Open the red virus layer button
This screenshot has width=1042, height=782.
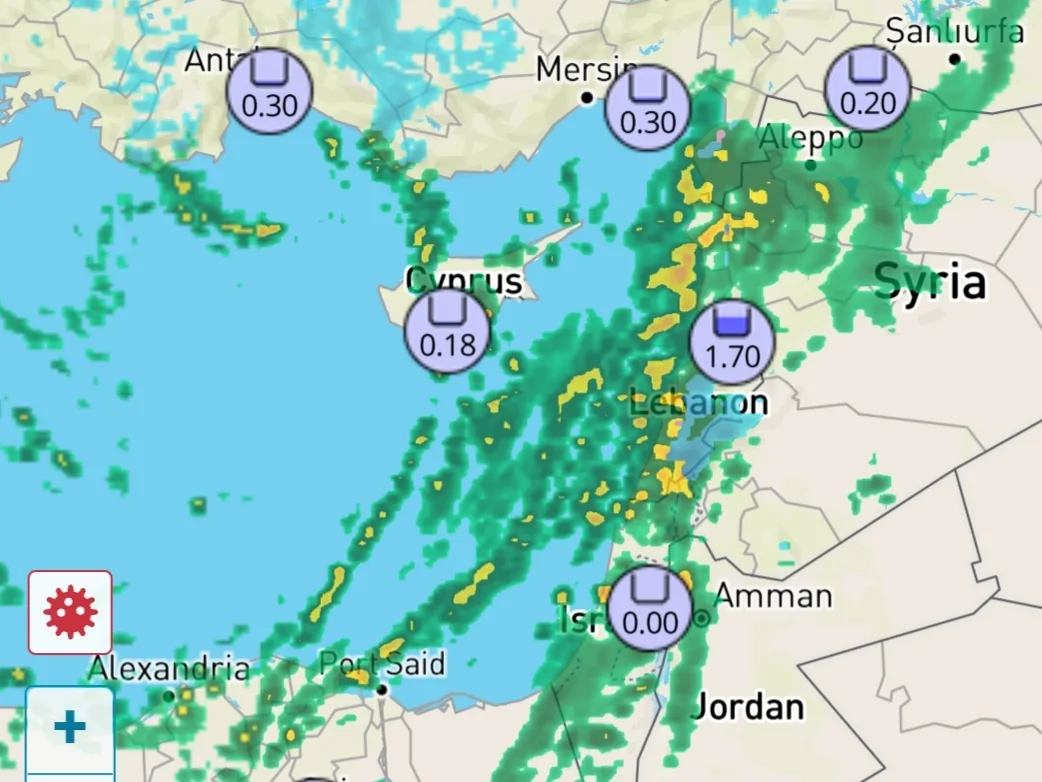click(70, 612)
